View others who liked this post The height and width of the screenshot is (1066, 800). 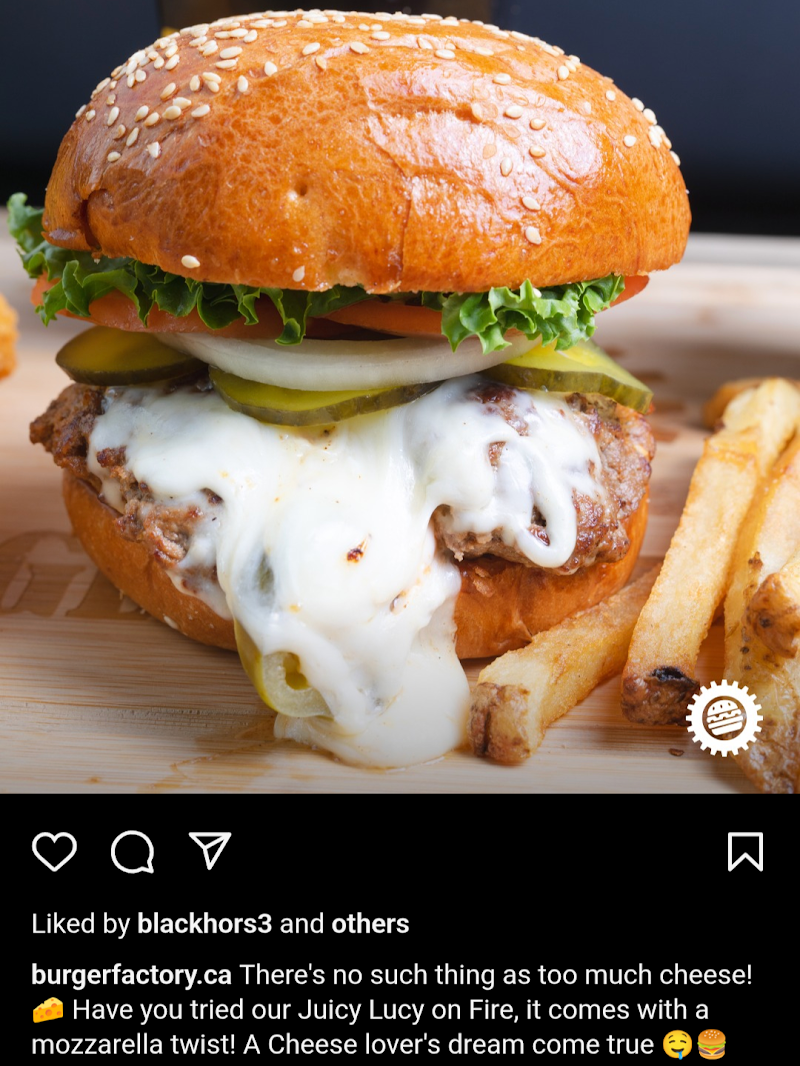pyautogui.click(x=370, y=924)
